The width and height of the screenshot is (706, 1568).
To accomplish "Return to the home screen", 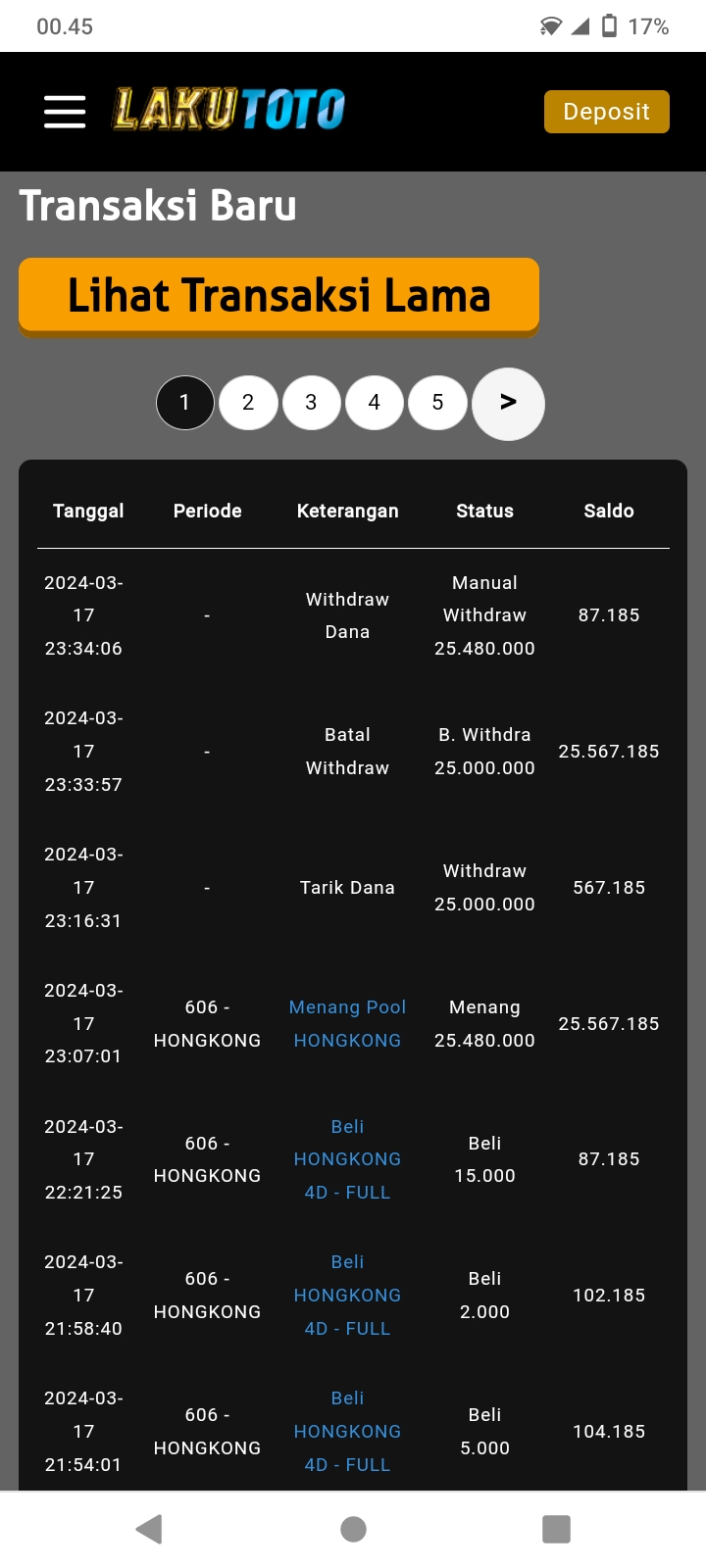I will pos(353,1529).
